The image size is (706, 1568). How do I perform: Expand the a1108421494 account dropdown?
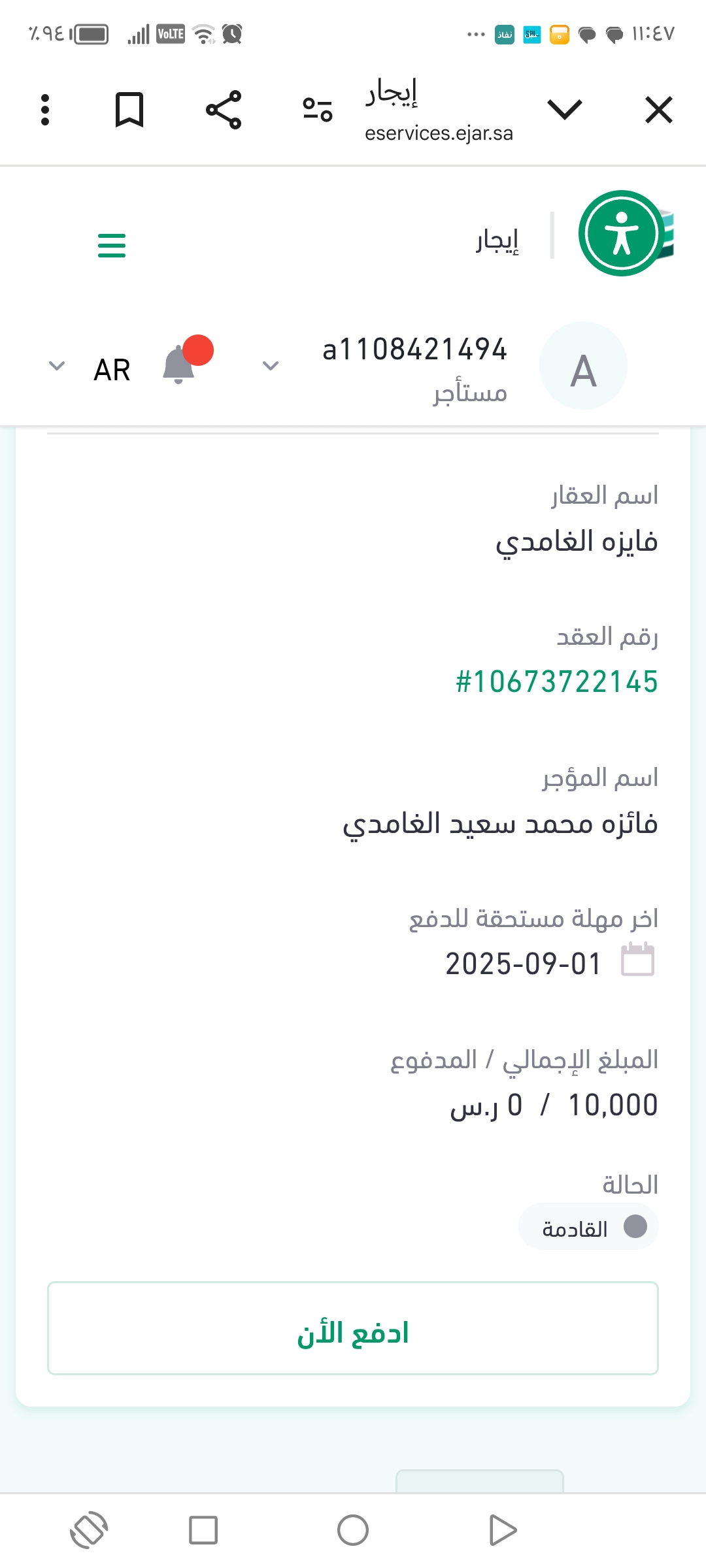(x=271, y=366)
